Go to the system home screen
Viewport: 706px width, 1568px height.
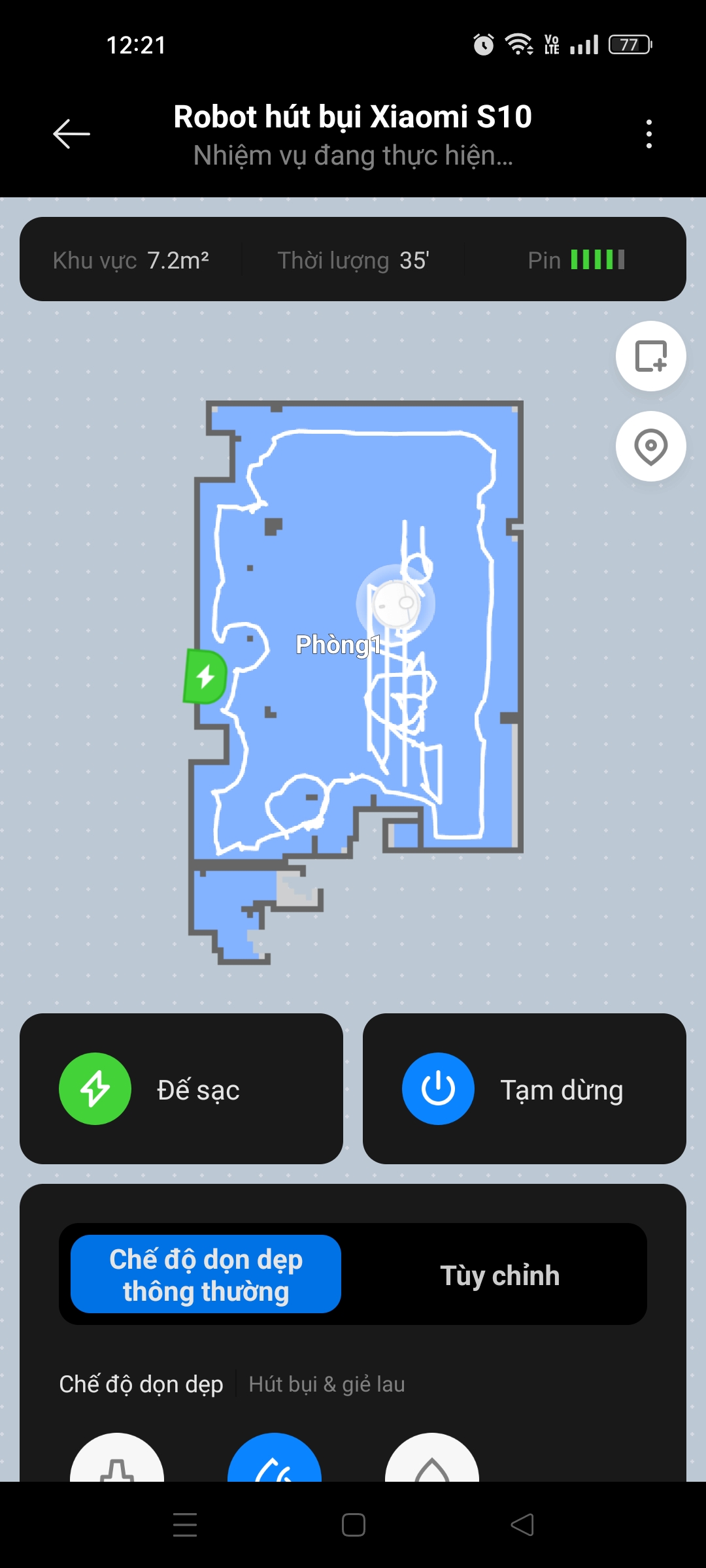click(354, 1525)
